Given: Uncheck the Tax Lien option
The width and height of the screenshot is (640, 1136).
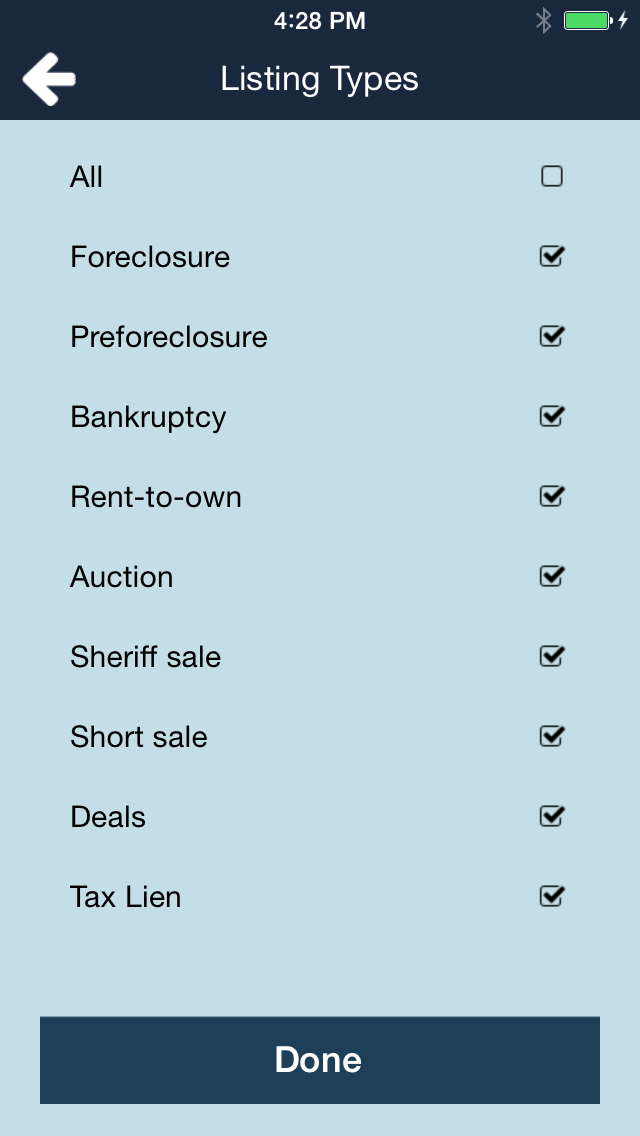Looking at the screenshot, I should pyautogui.click(x=552, y=897).
